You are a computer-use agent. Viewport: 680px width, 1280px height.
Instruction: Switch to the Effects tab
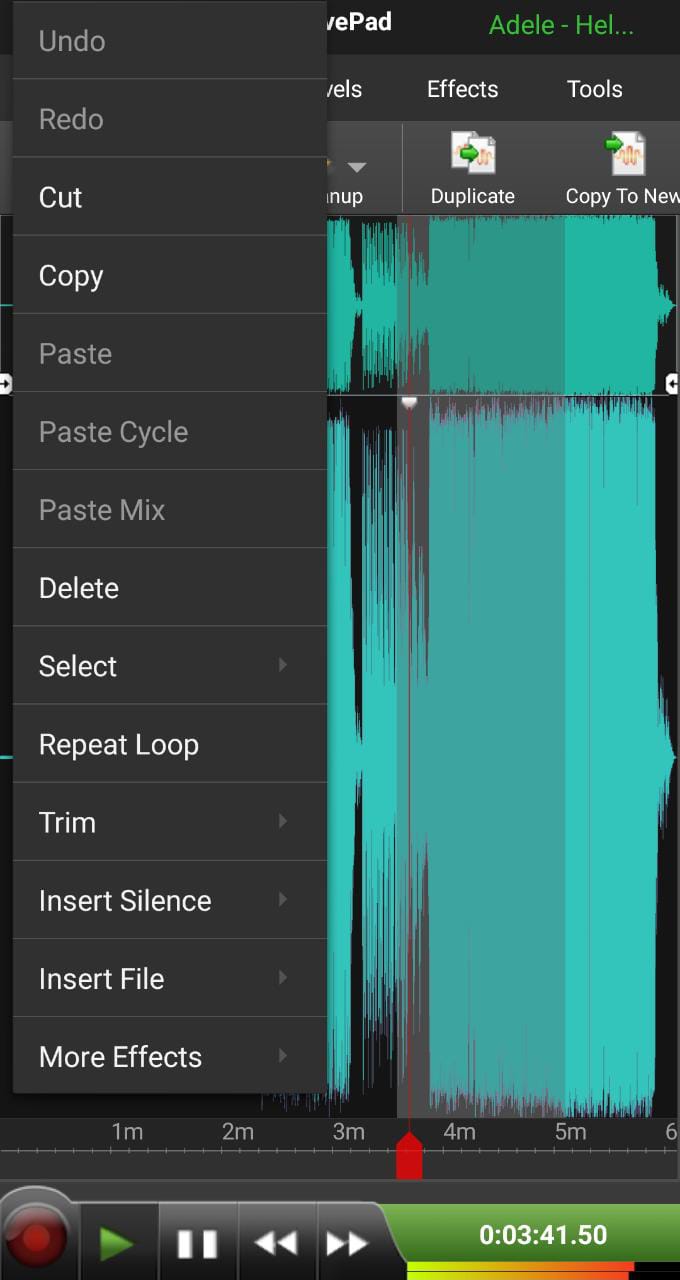click(x=462, y=89)
